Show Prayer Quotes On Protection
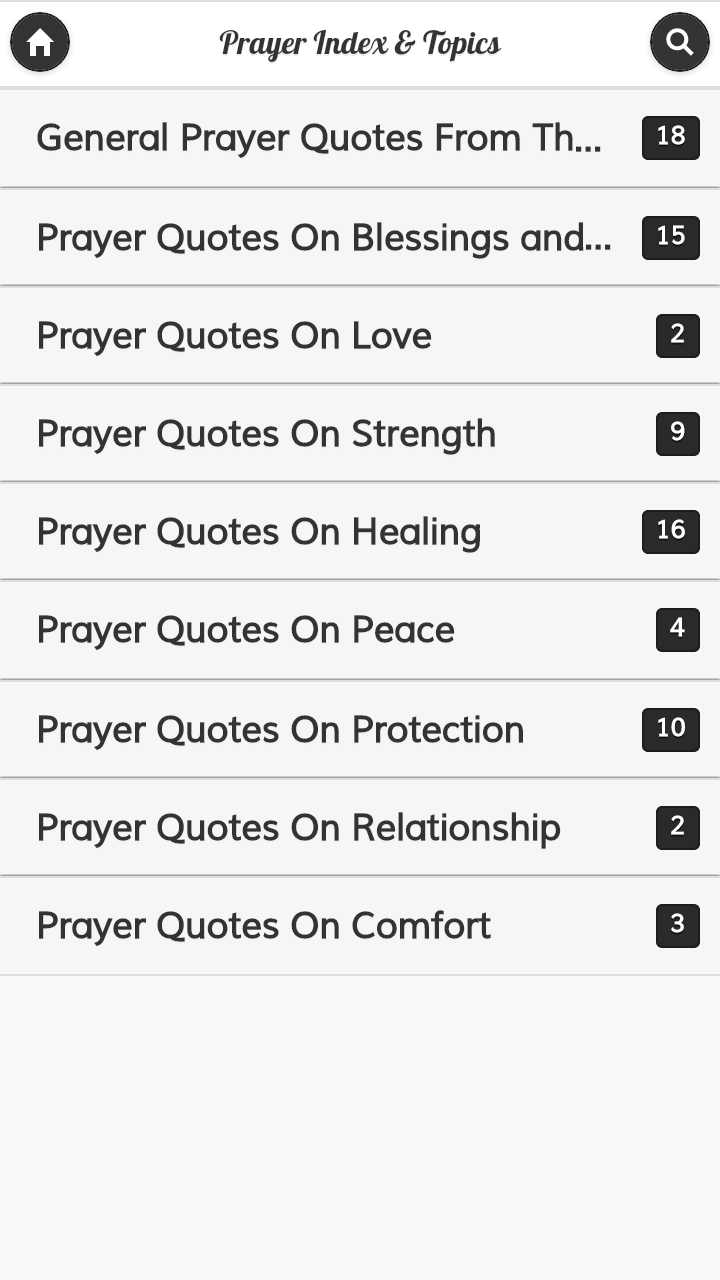 tap(280, 729)
